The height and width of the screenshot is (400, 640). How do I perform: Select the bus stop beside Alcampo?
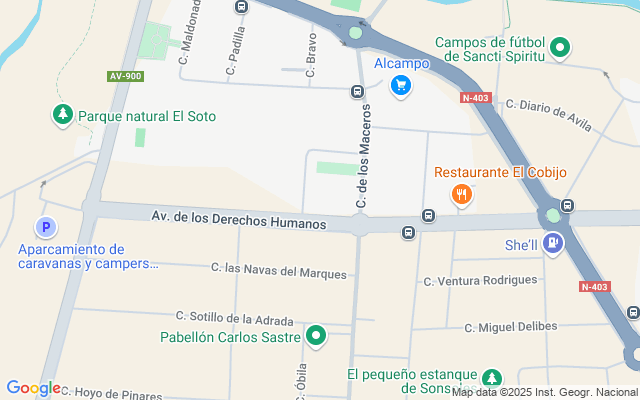[x=358, y=92]
